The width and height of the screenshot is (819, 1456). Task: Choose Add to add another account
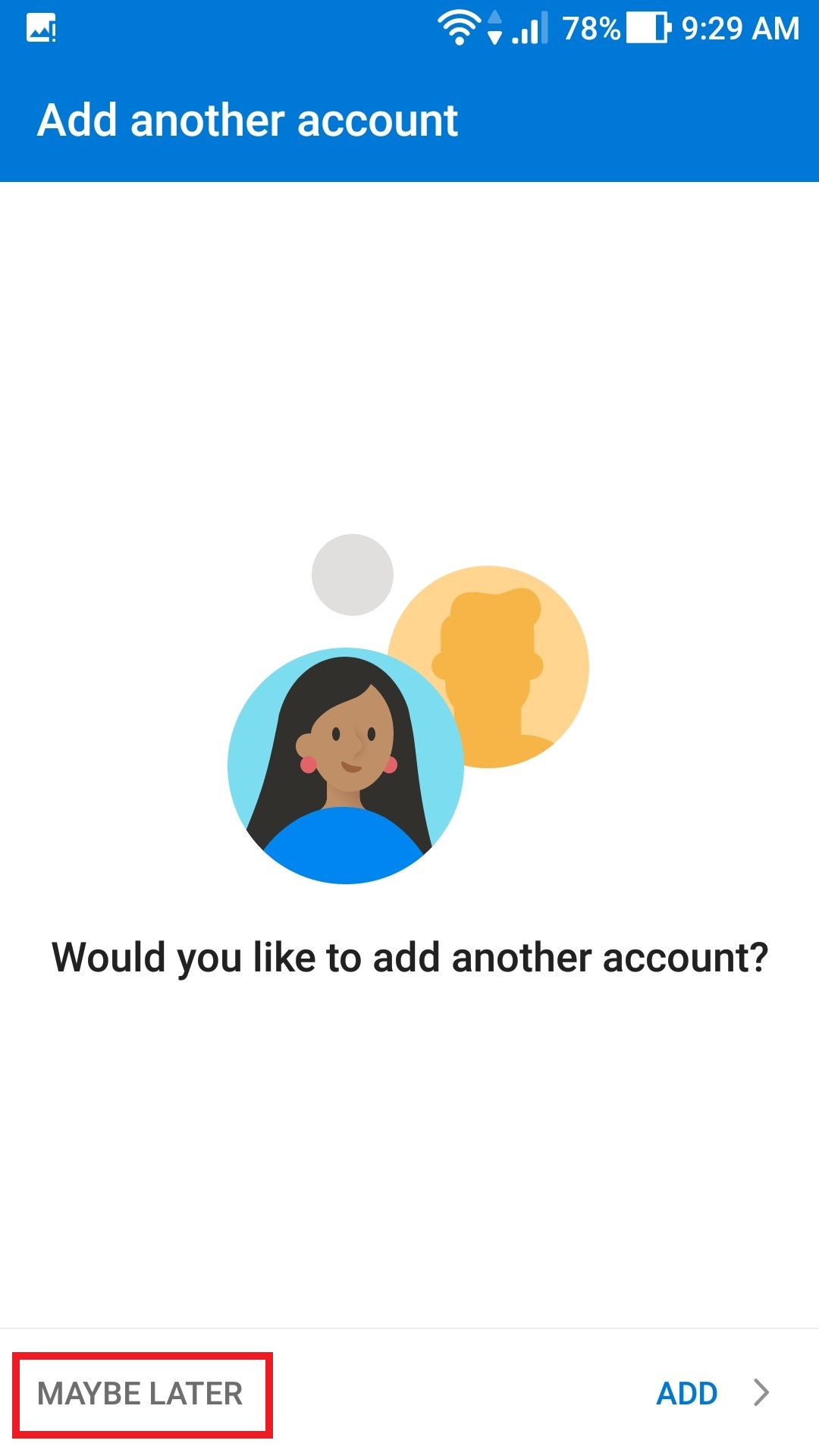point(711,1393)
